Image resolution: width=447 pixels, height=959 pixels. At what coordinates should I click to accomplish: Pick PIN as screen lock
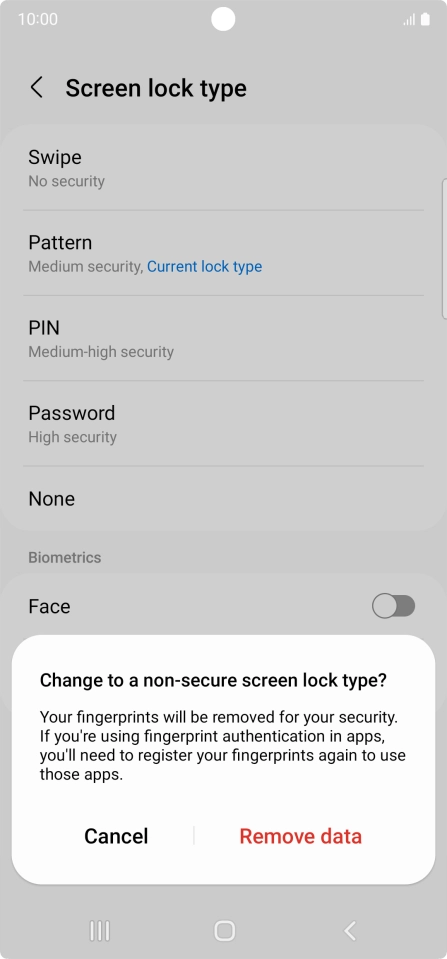223,338
